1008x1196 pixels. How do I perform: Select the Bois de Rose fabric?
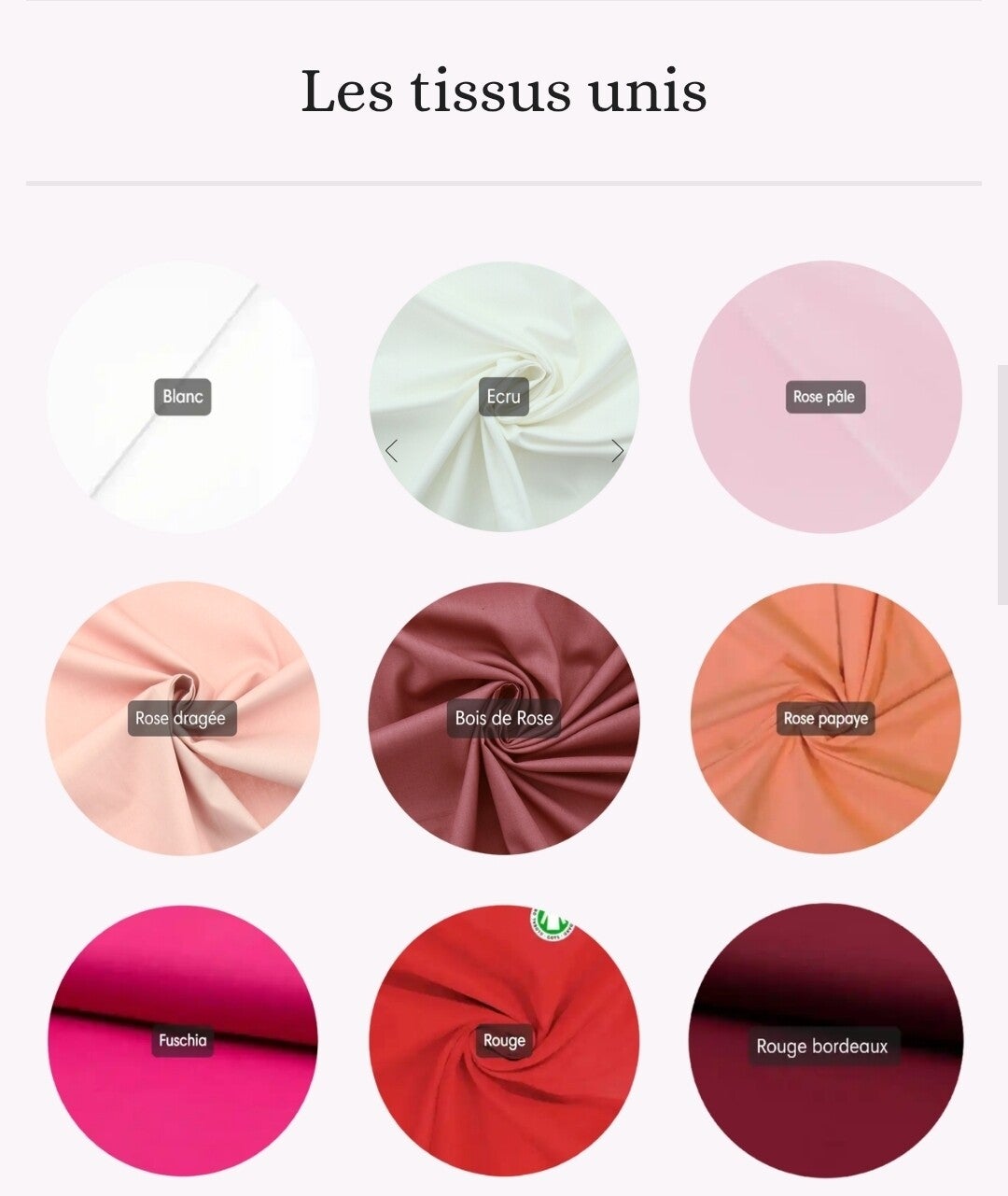click(x=504, y=718)
